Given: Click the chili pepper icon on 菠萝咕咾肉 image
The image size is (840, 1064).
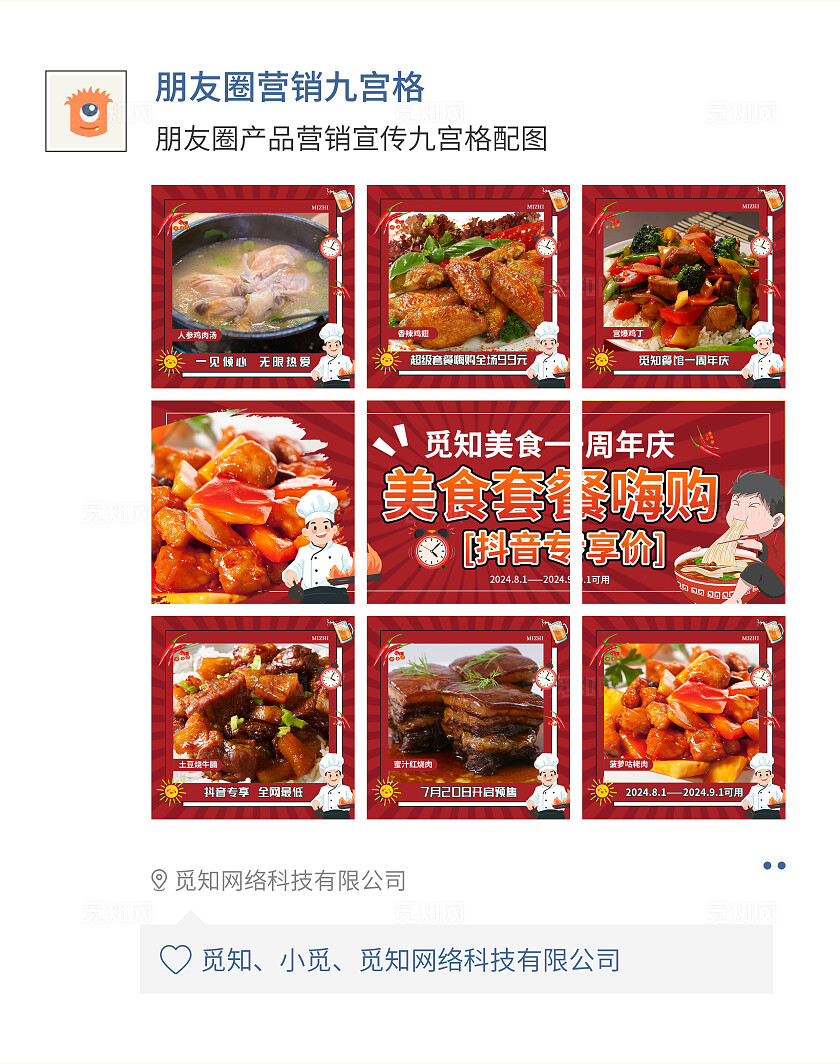Looking at the screenshot, I should pyautogui.click(x=601, y=651).
